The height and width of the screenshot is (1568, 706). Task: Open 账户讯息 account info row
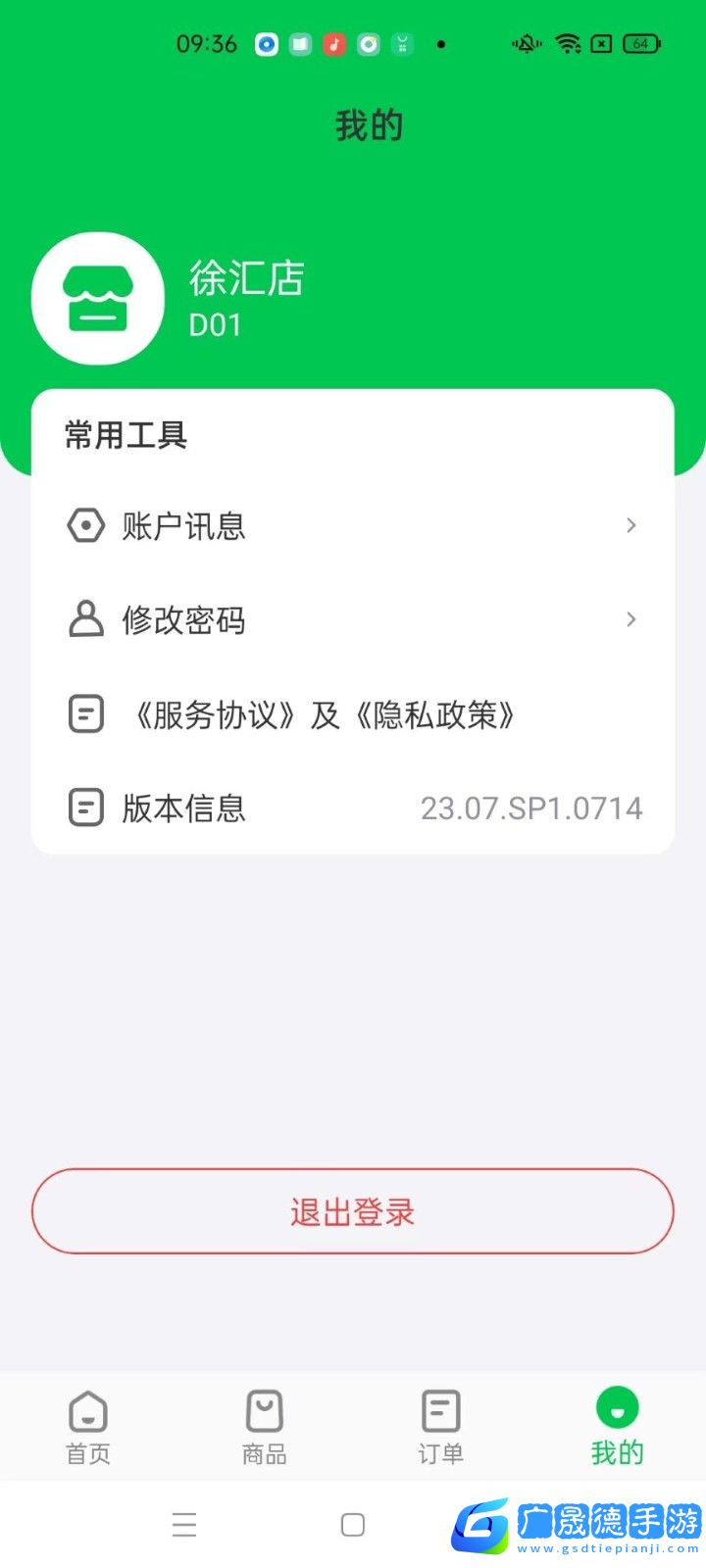tap(353, 526)
